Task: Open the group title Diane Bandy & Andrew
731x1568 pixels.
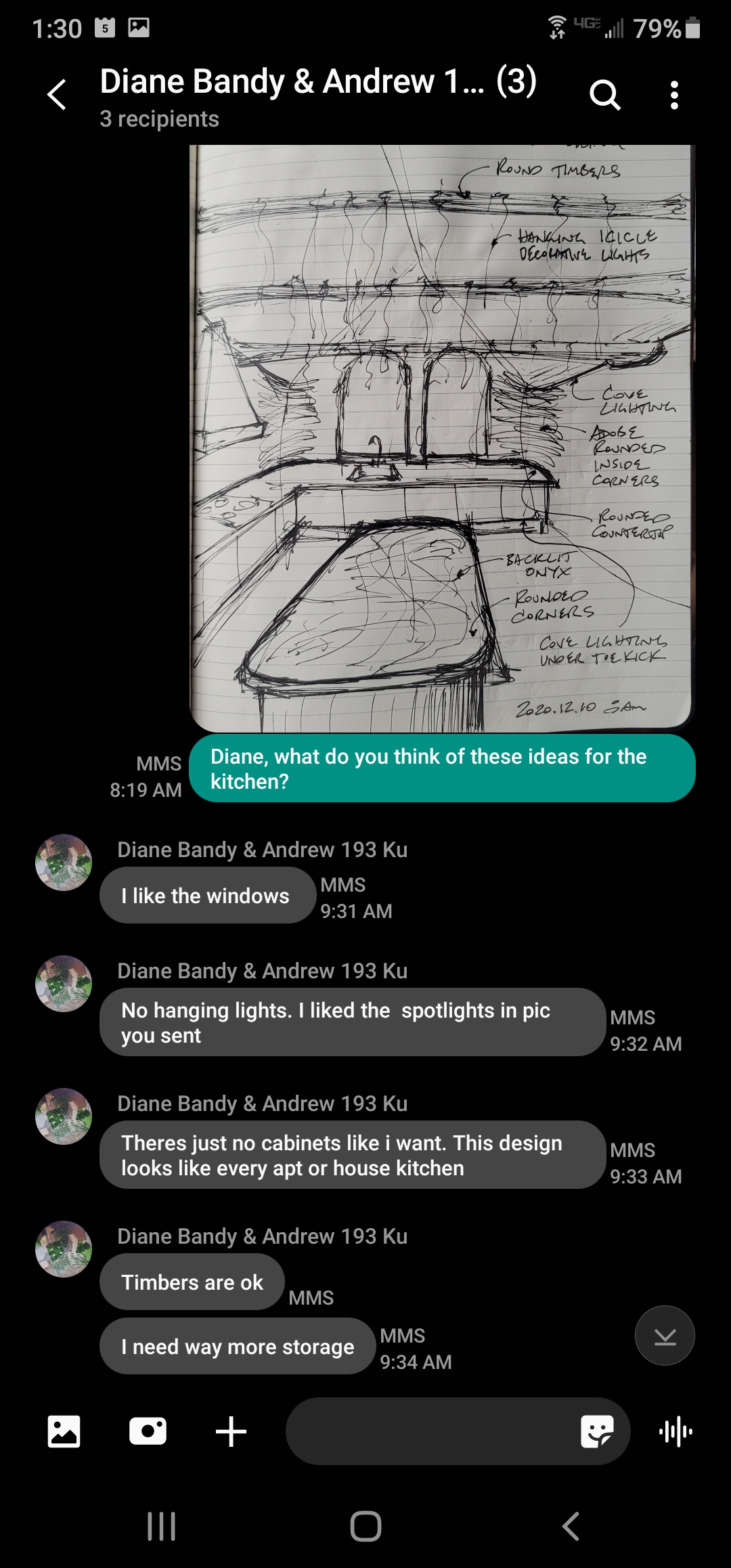Action: (x=318, y=83)
